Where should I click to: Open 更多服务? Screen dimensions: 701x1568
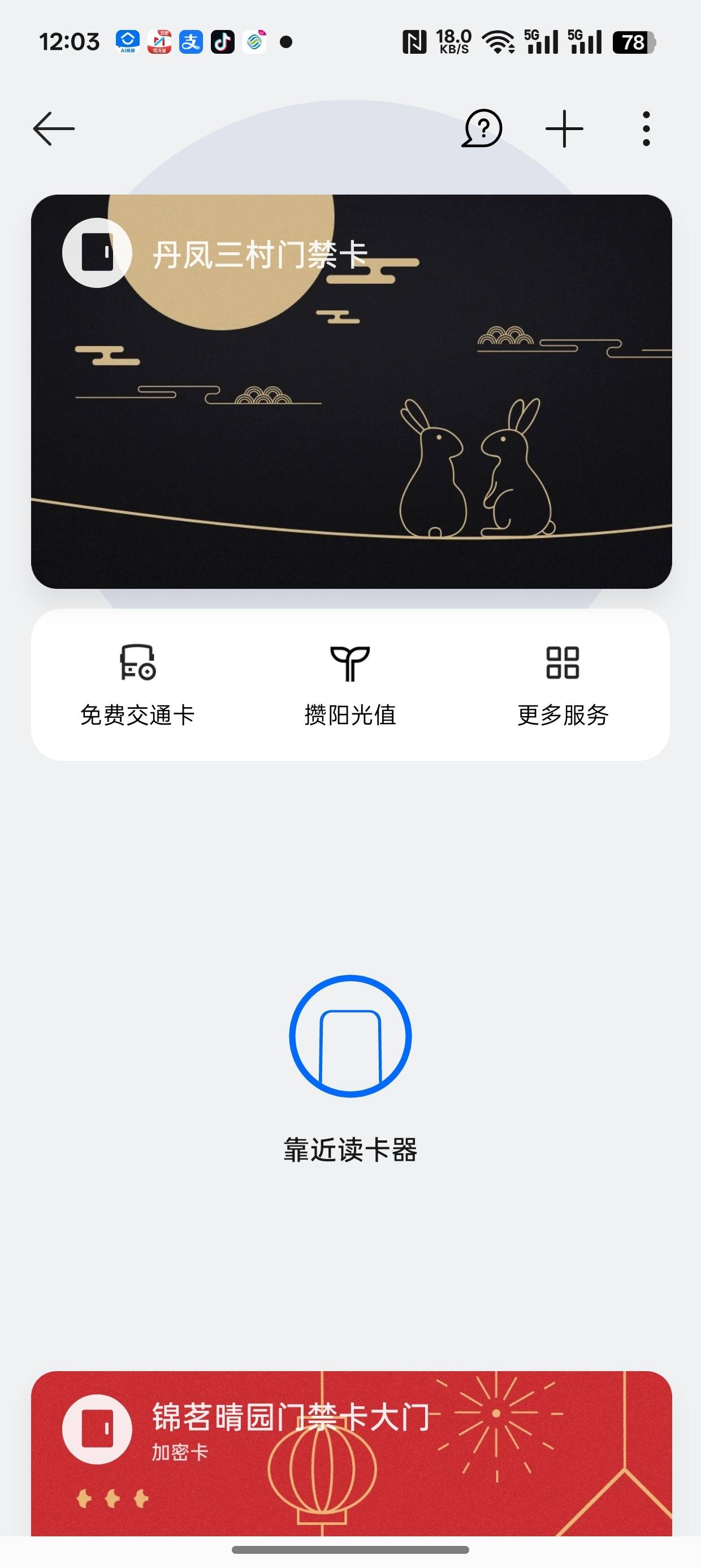563,686
